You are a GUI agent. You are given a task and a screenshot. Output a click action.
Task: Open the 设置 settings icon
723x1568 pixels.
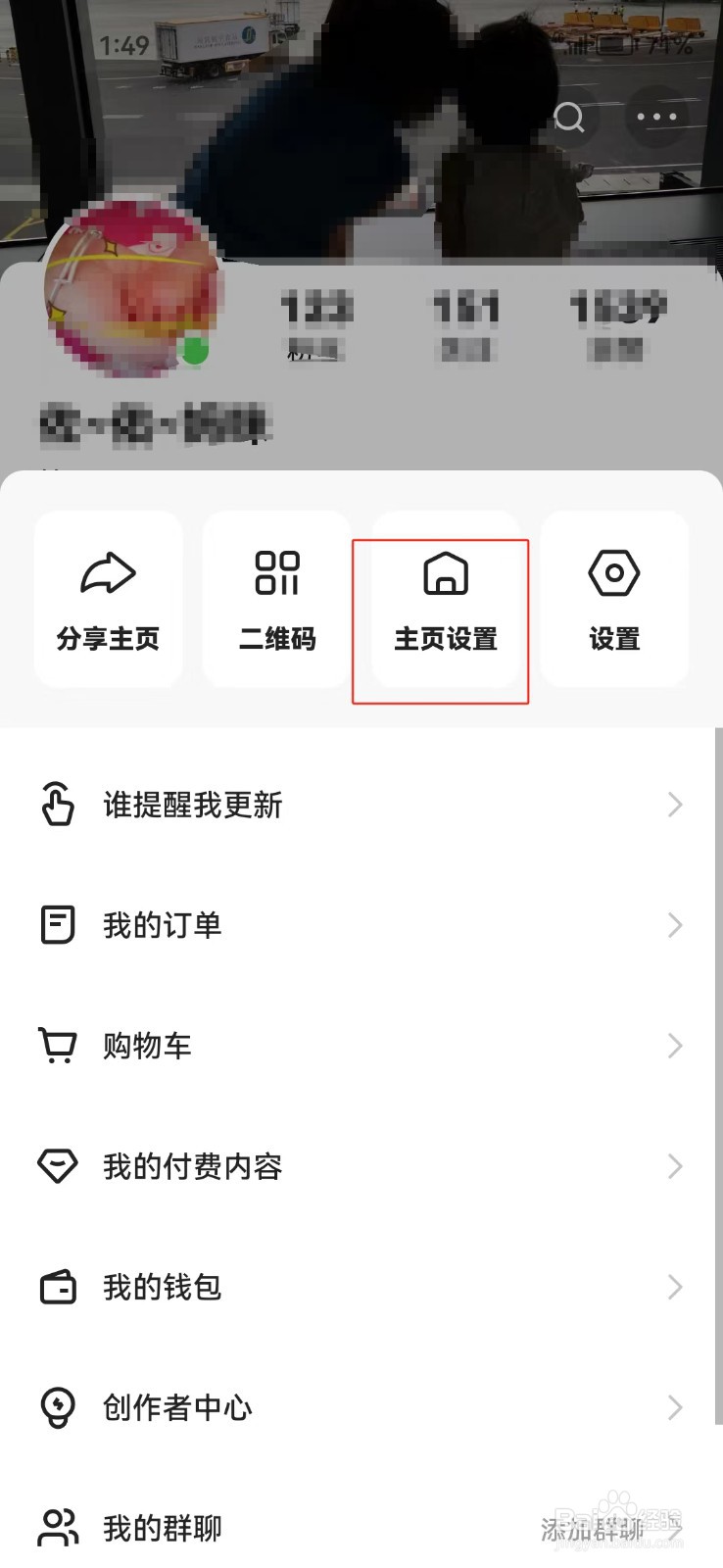(x=613, y=573)
